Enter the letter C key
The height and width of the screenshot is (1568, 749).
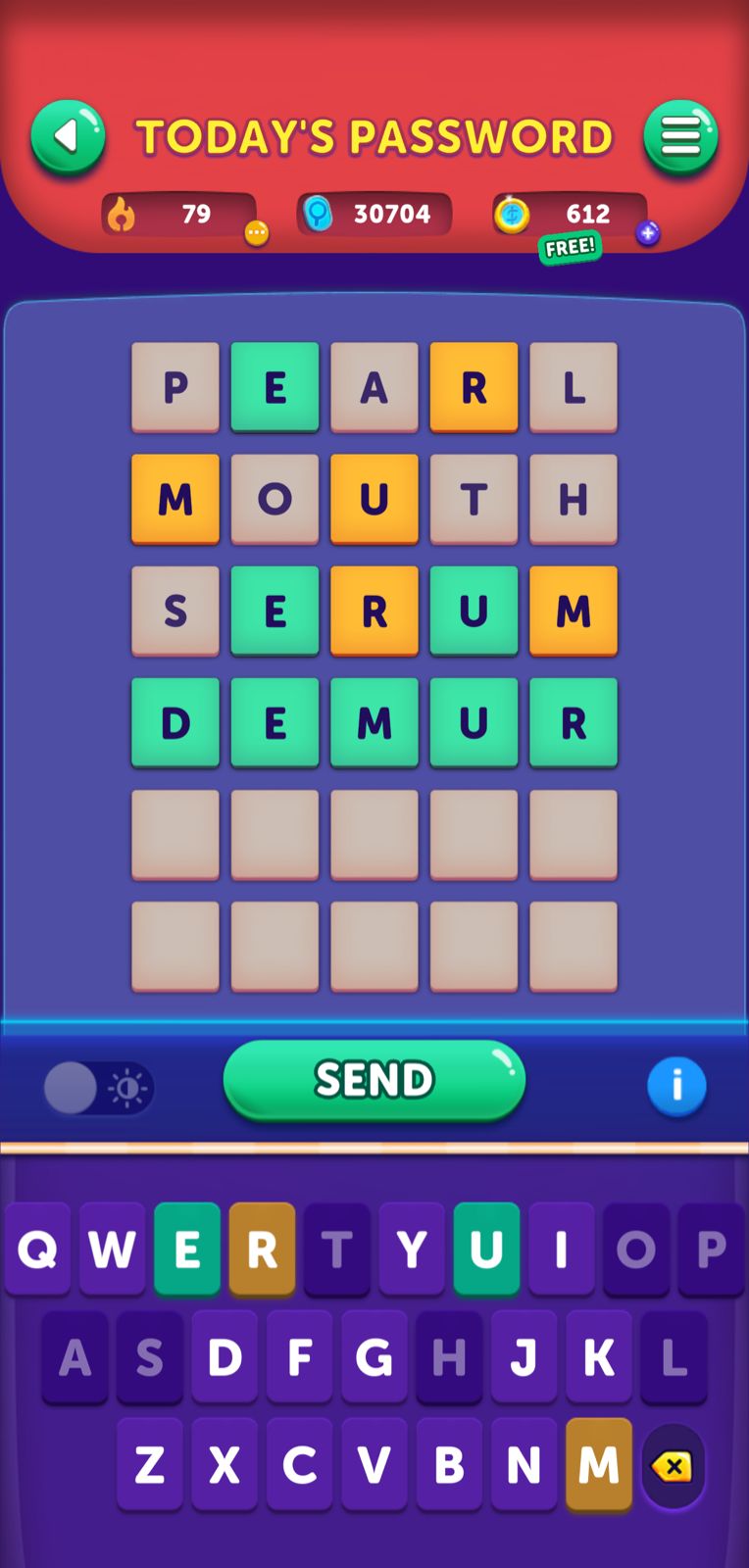coord(299,1465)
